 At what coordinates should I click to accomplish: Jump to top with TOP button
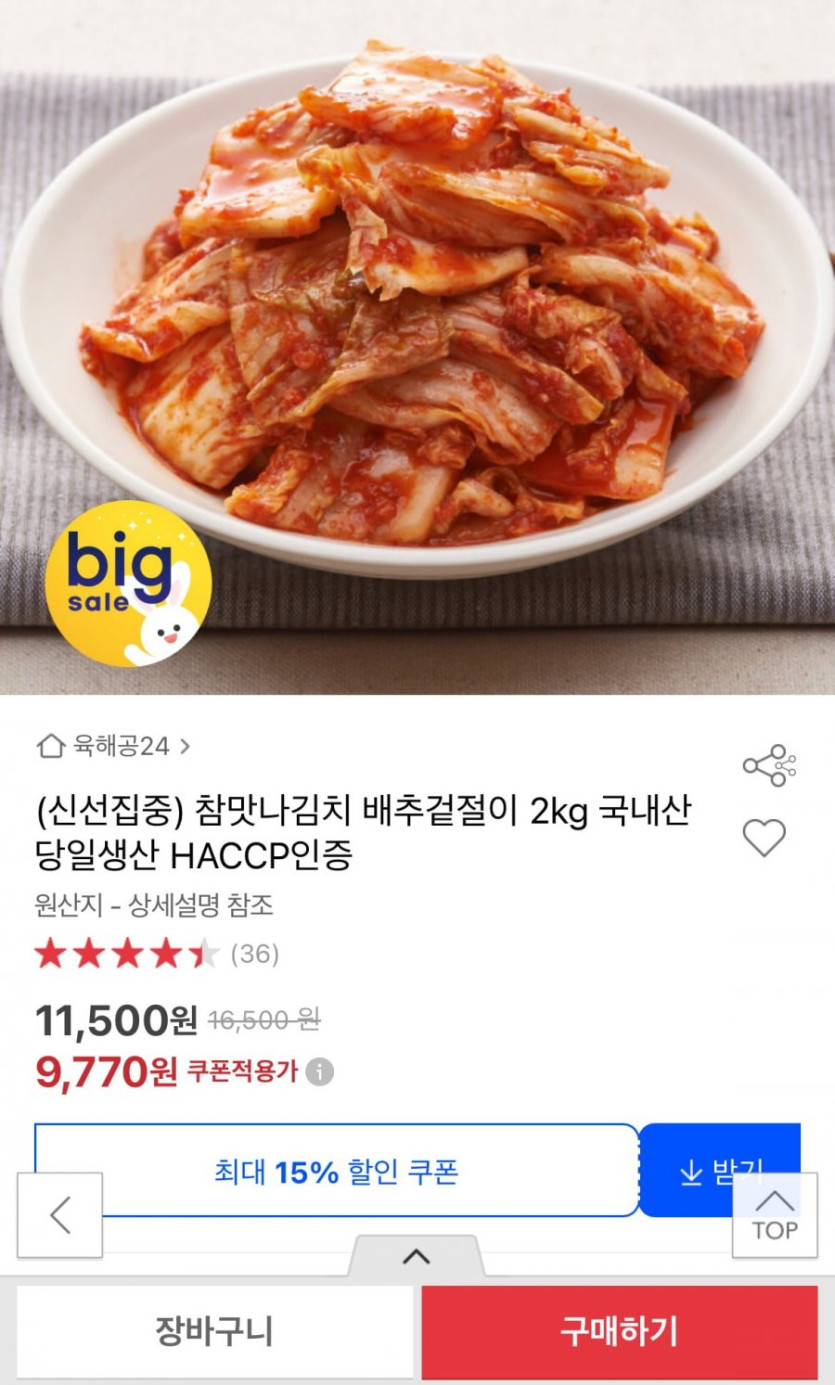tap(775, 1214)
